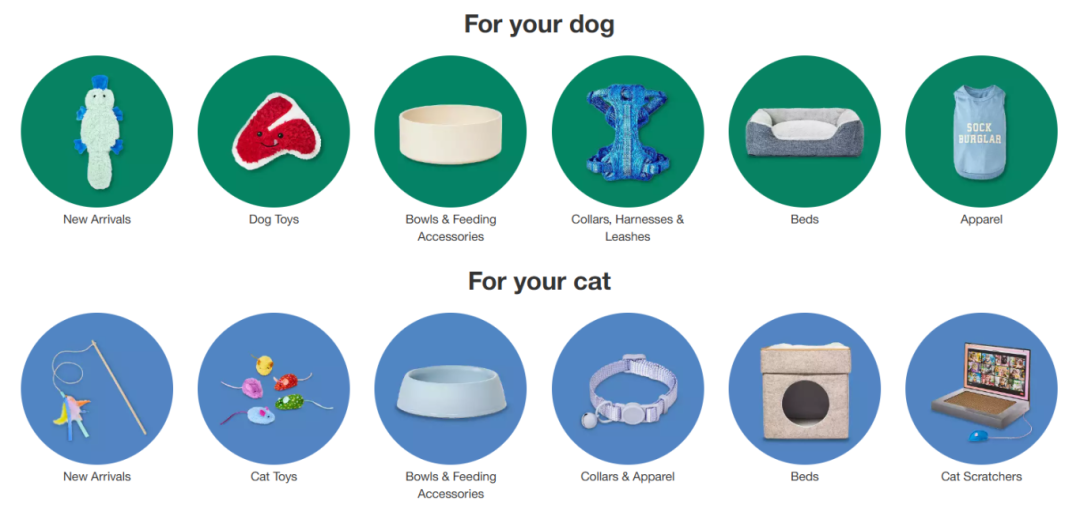Select the beige bowl under For your dog
The height and width of the screenshot is (508, 1080).
point(451,131)
